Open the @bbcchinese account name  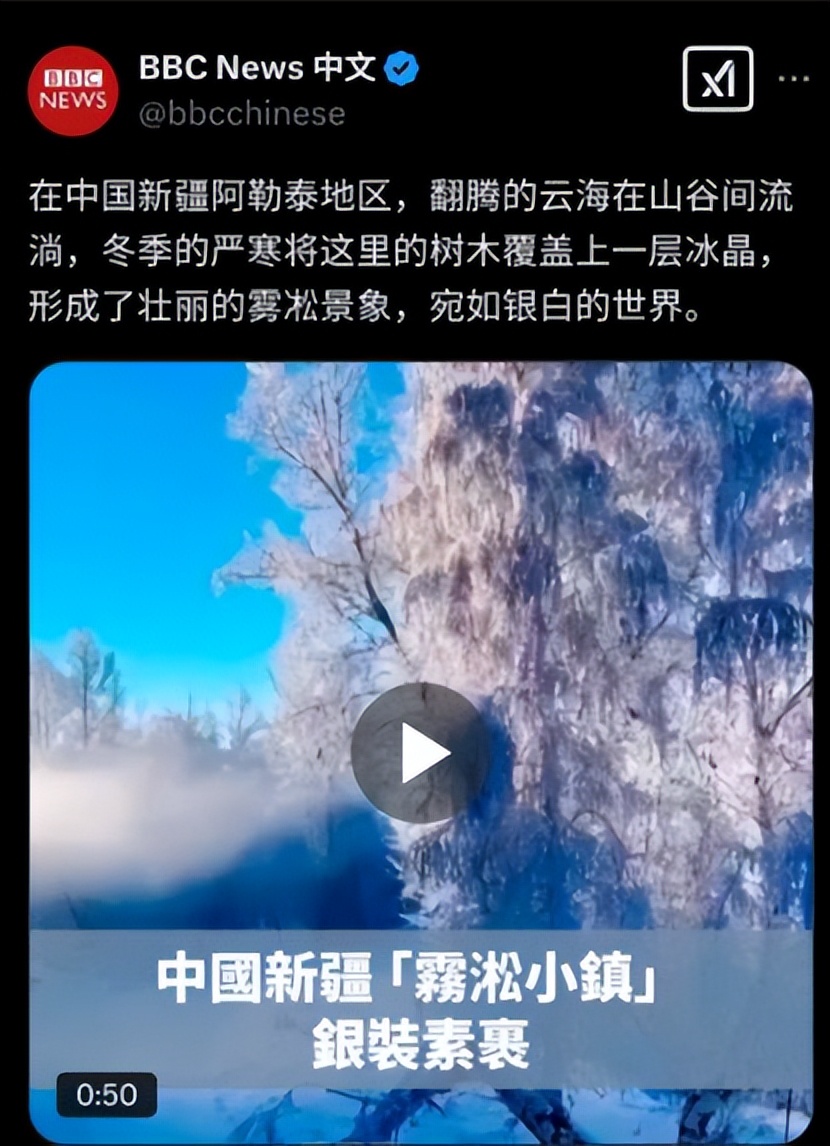point(242,114)
